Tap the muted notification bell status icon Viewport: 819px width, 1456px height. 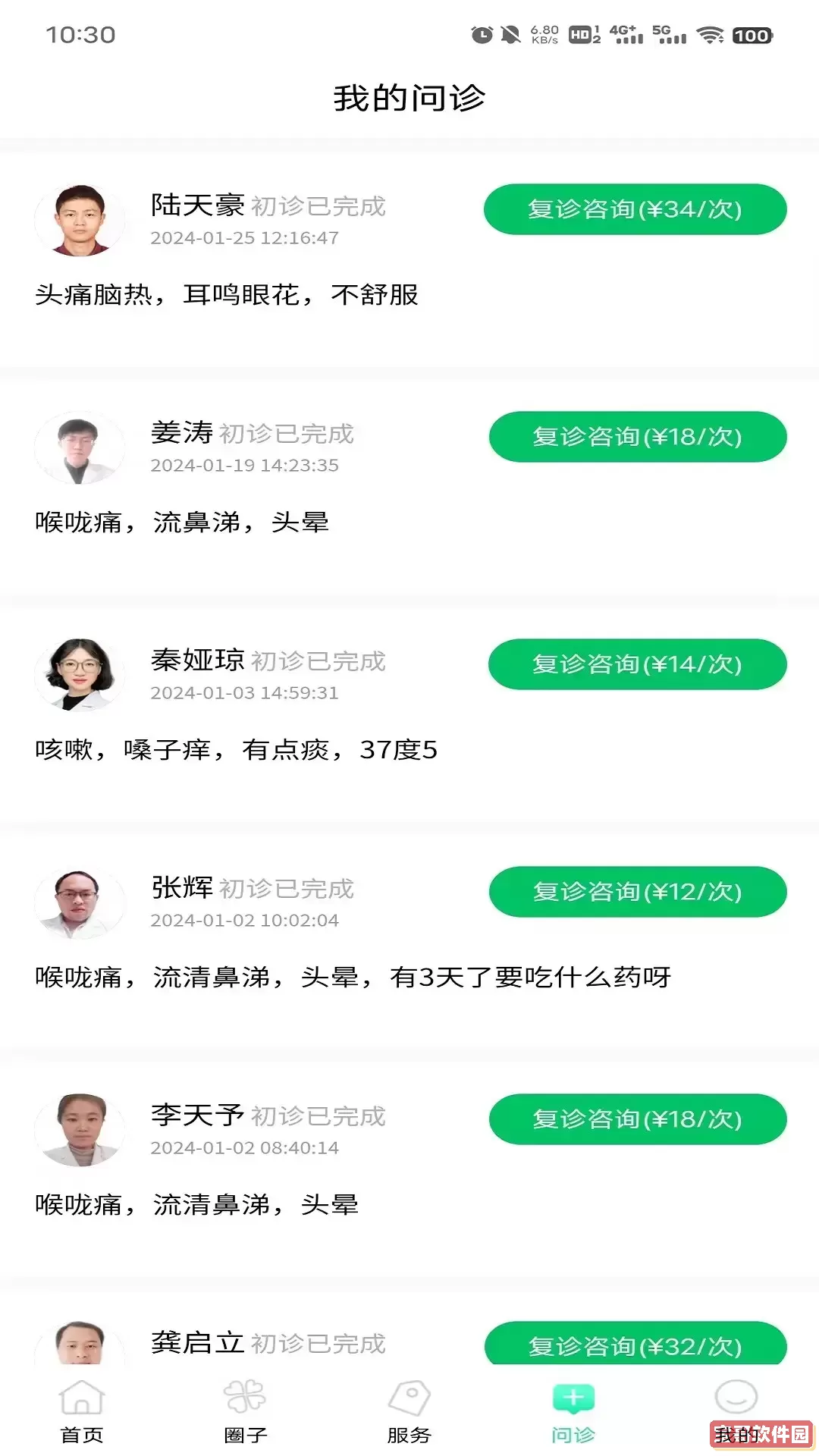click(510, 33)
